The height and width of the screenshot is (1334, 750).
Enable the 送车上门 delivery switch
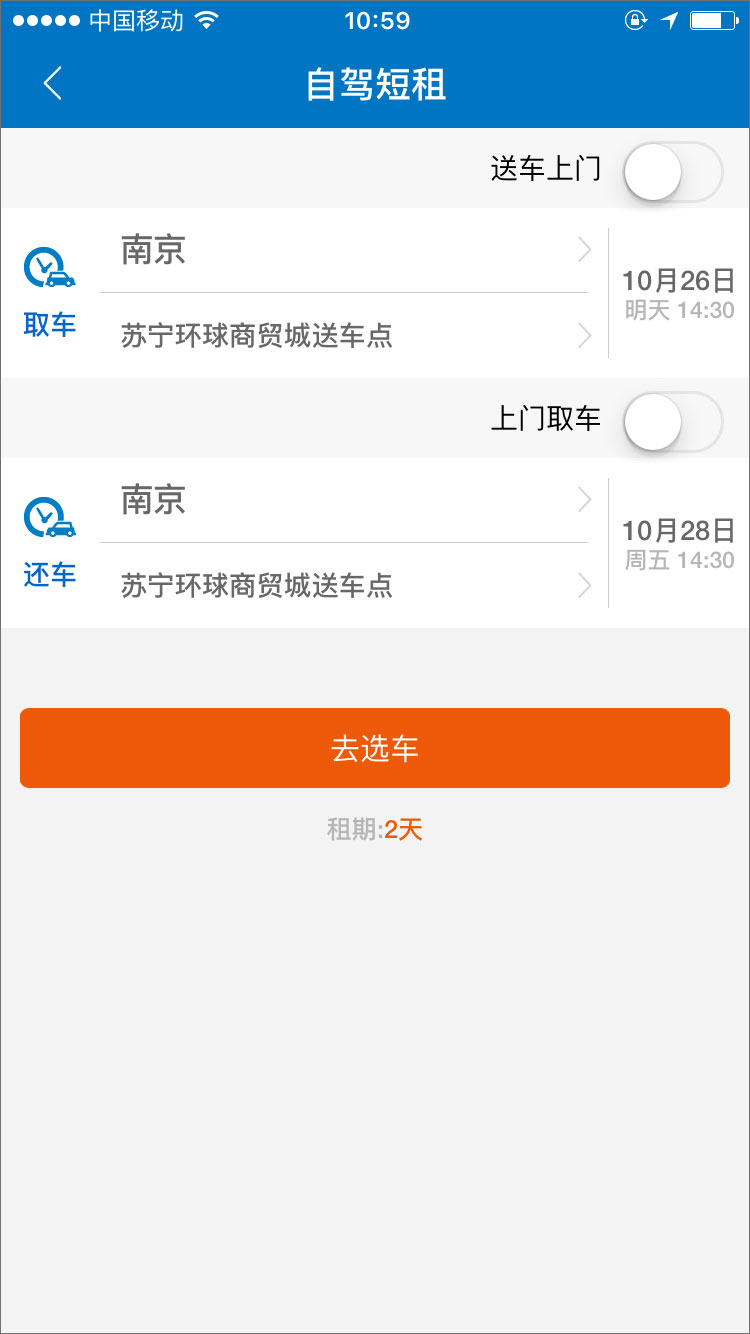[672, 171]
